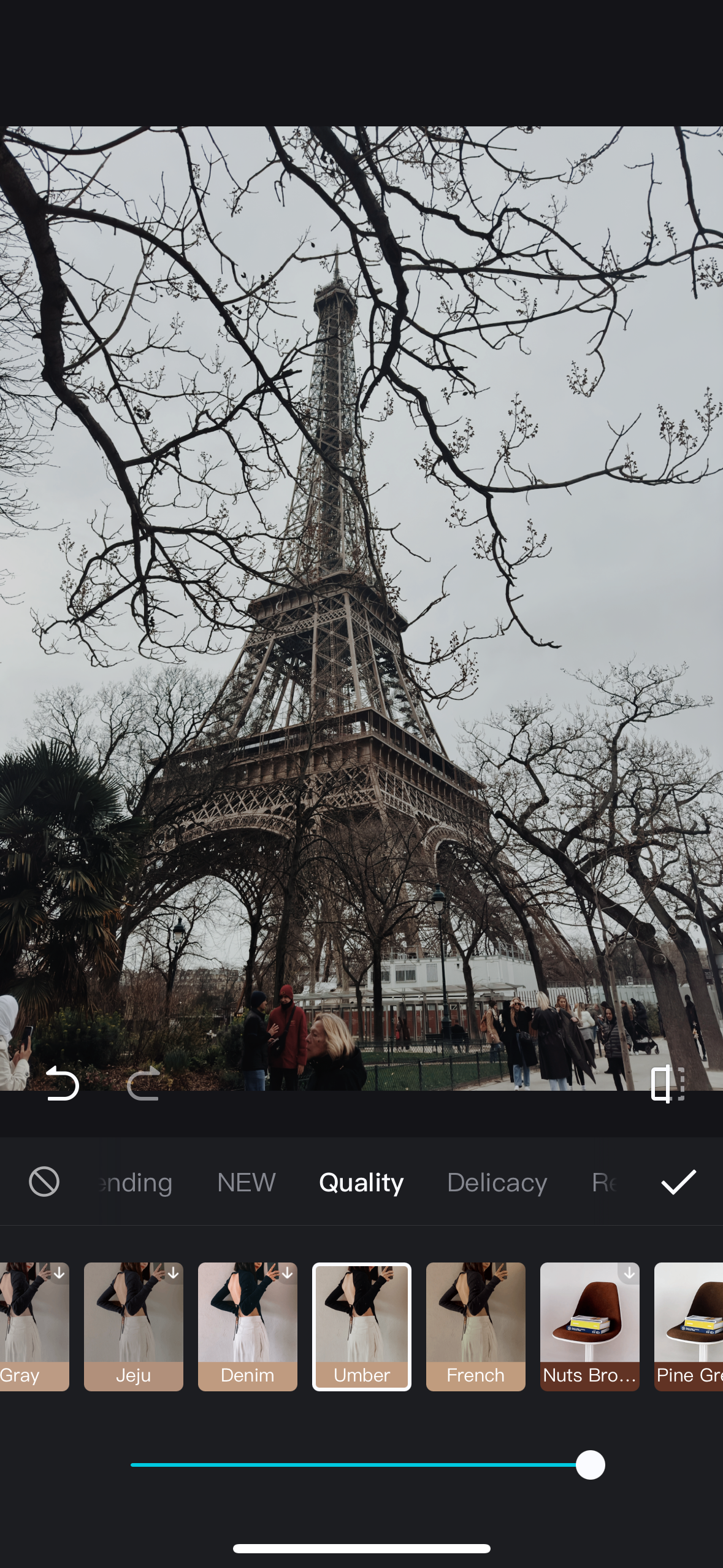Confirm the filter with the checkmark
The height and width of the screenshot is (1568, 723).
[678, 1182]
